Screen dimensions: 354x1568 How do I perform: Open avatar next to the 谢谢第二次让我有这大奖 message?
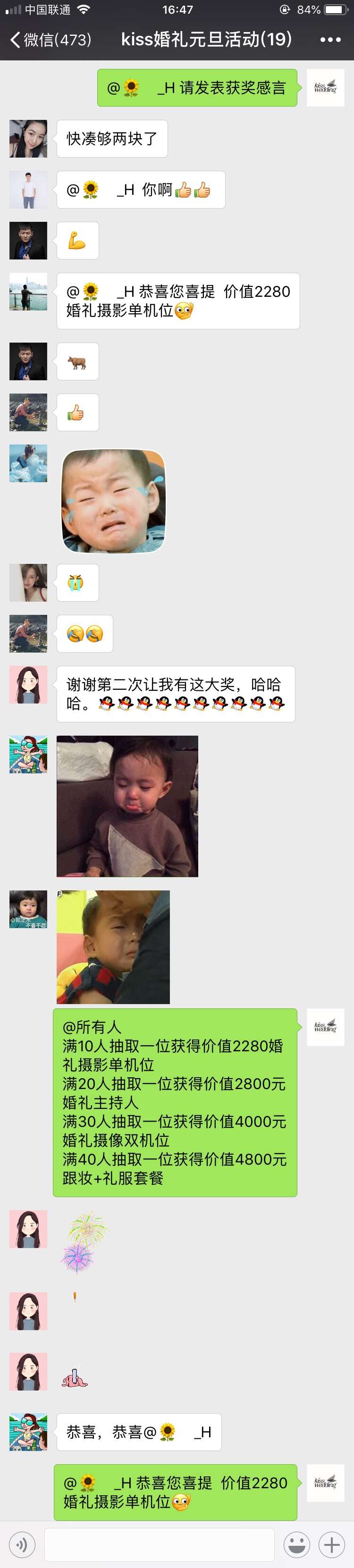(28, 685)
